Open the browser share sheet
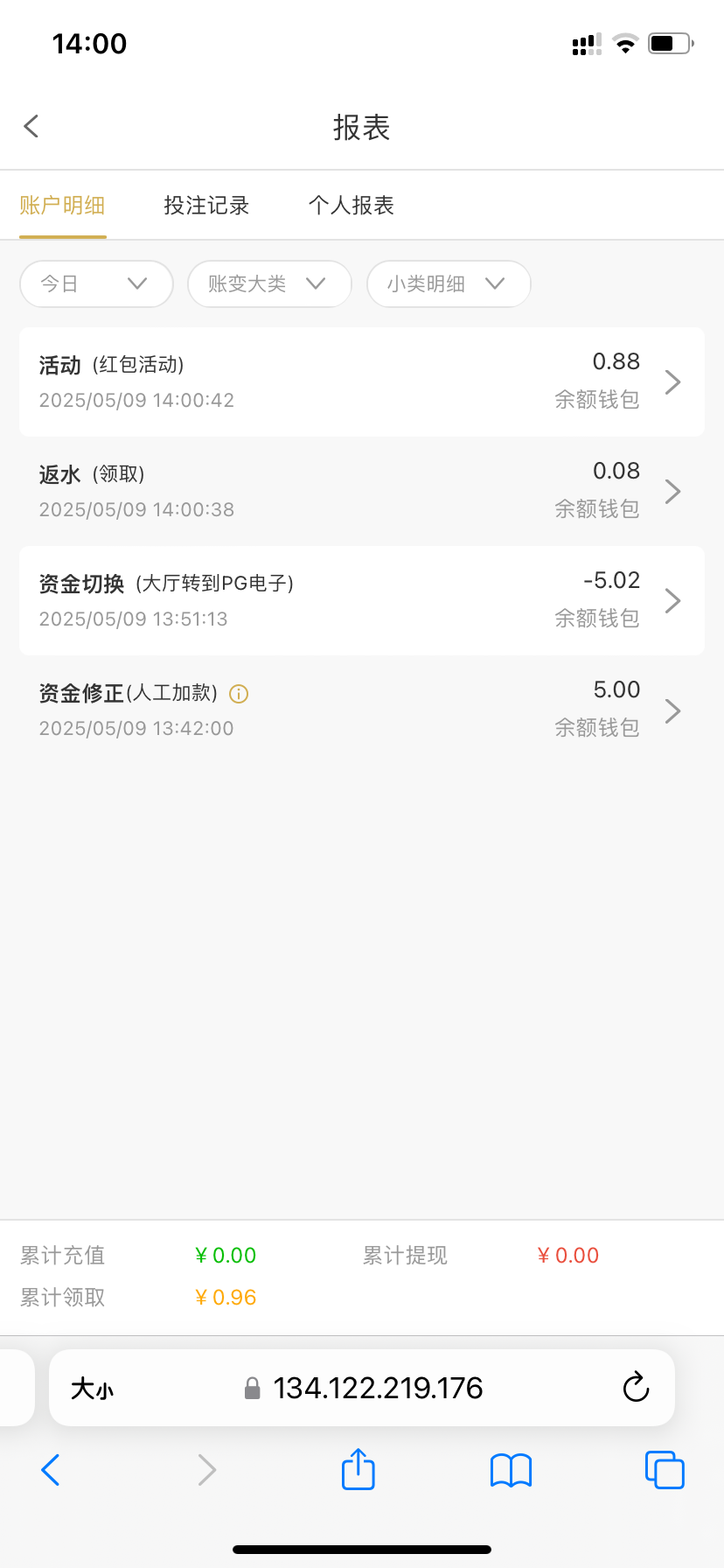Viewport: 724px width, 1568px height. pyautogui.click(x=358, y=1469)
